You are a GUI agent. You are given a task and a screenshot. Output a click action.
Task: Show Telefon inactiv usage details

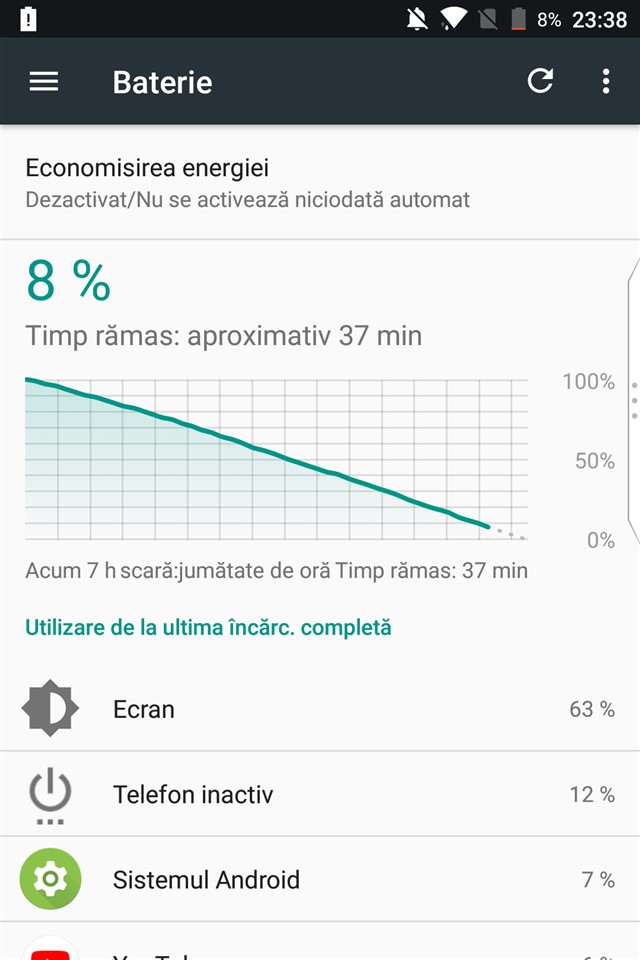pyautogui.click(x=320, y=795)
